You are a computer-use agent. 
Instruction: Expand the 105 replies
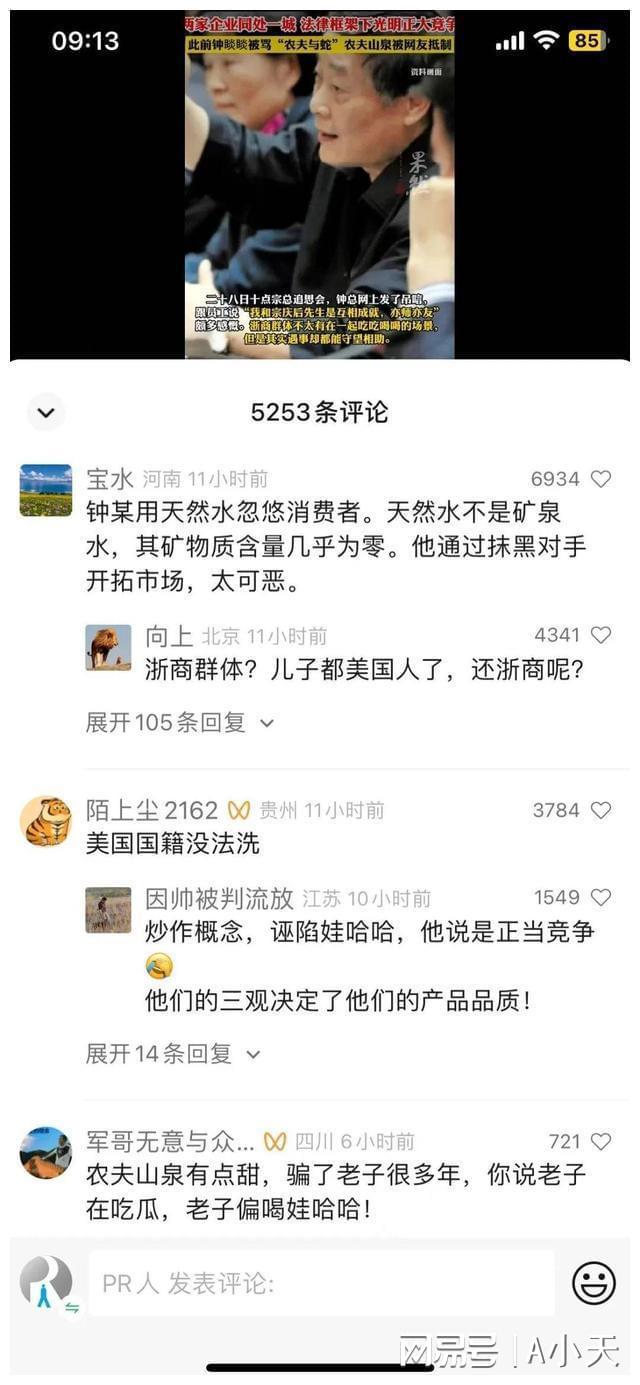(180, 722)
